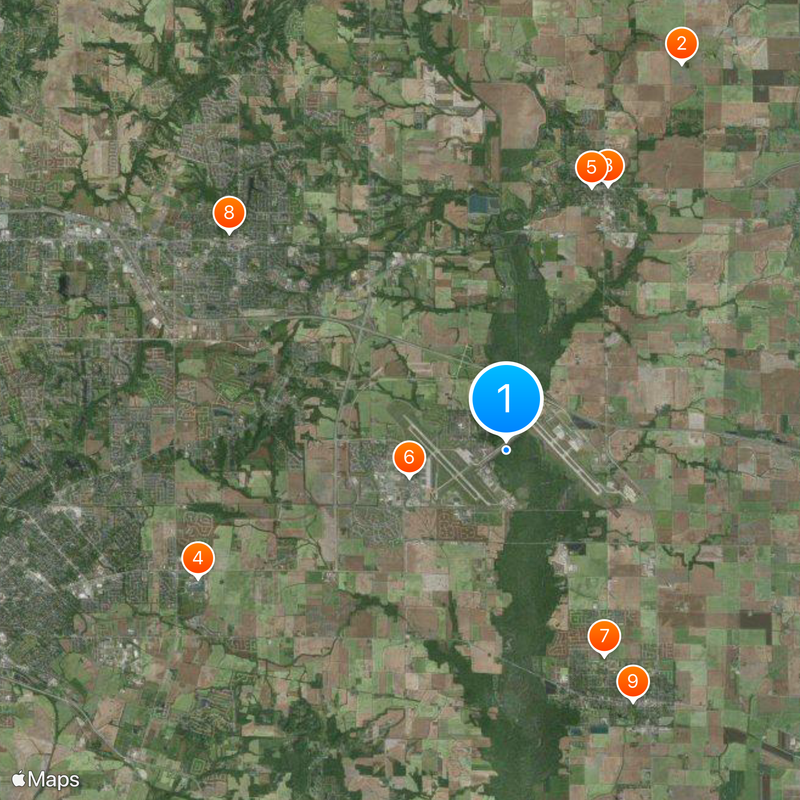The height and width of the screenshot is (800, 800).
Task: Tap the orange pin numbered 6
Action: coord(408,458)
